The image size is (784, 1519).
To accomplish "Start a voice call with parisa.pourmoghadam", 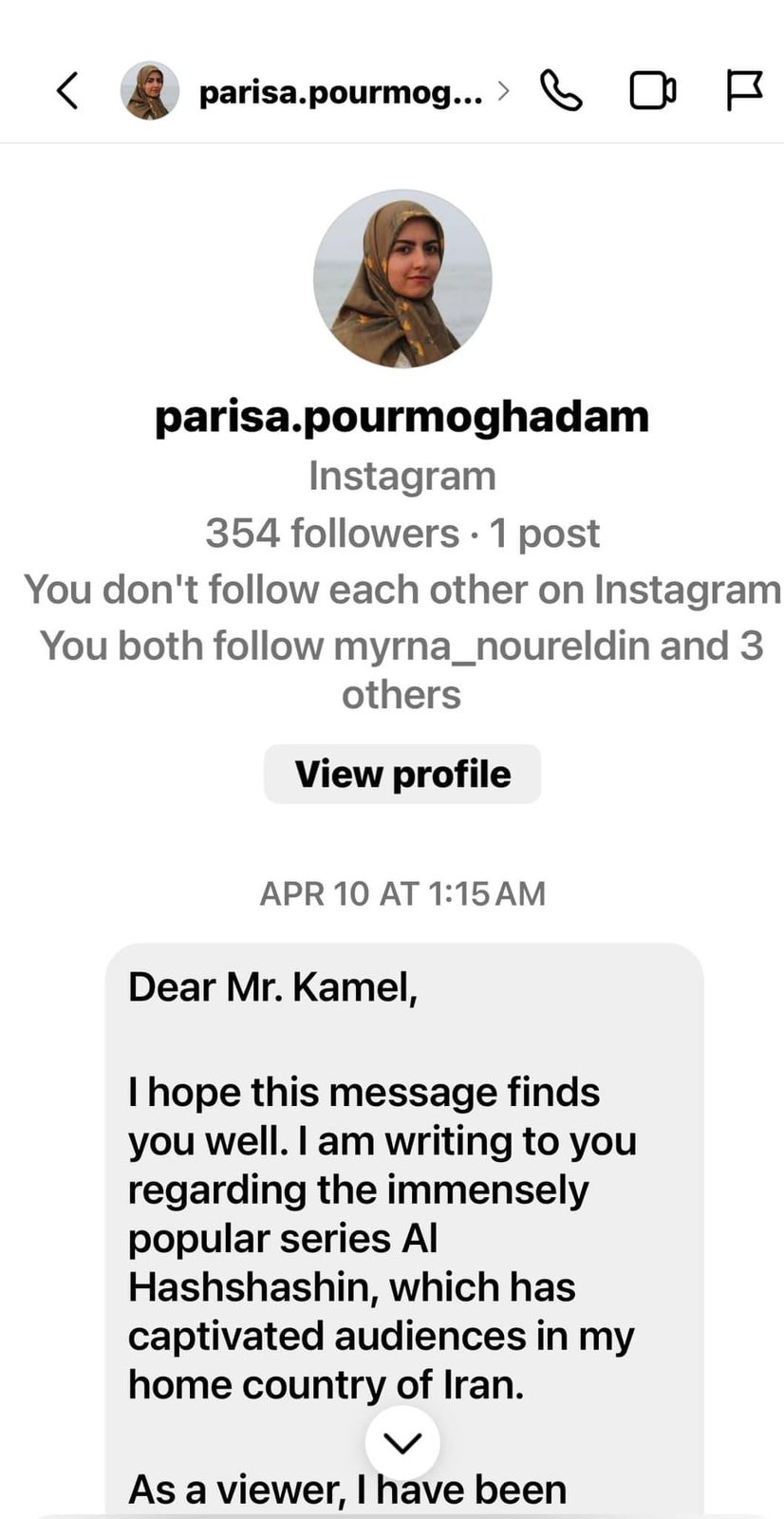I will click(561, 91).
